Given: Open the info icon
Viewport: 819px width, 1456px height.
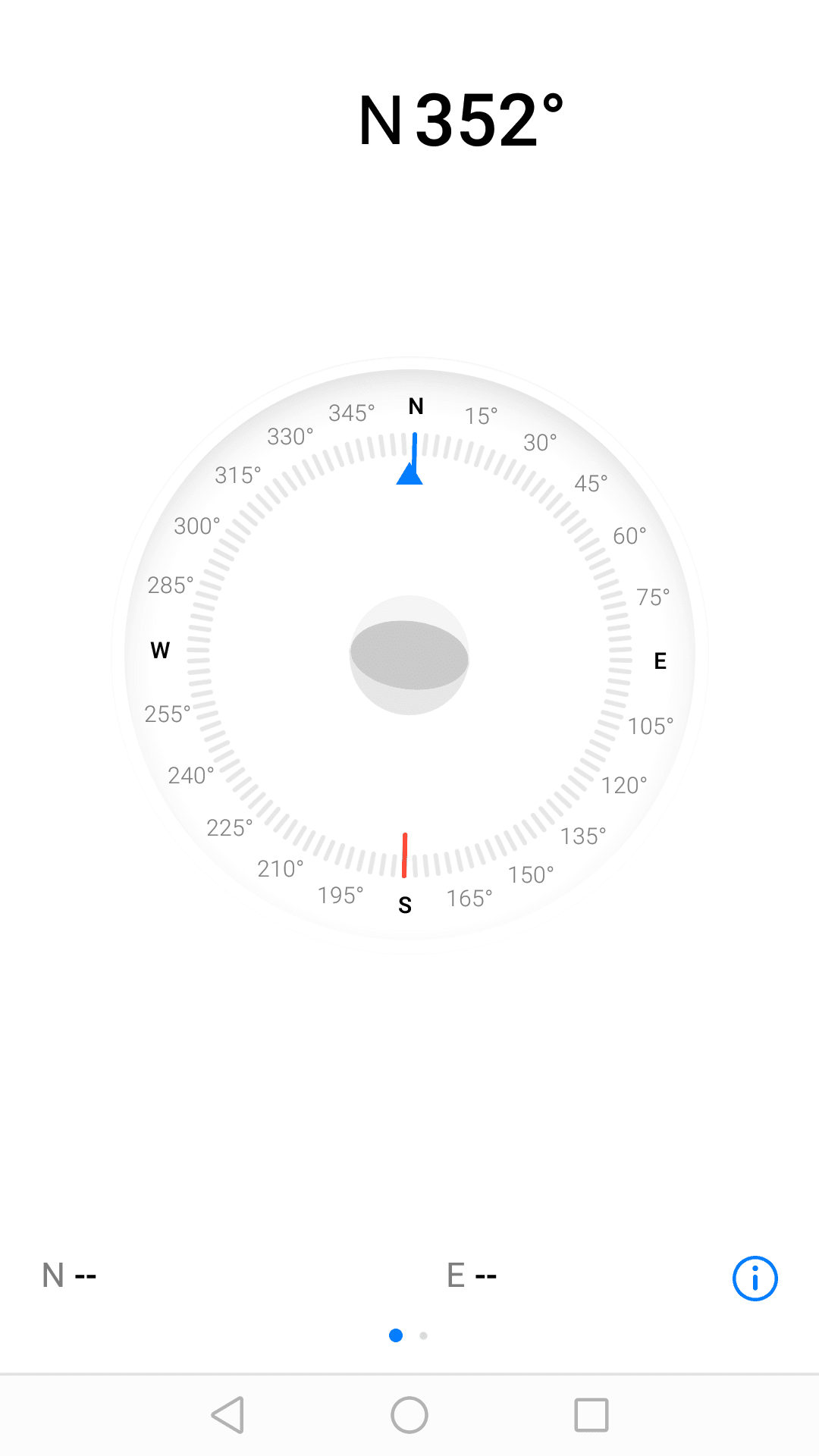Looking at the screenshot, I should pos(755,1279).
